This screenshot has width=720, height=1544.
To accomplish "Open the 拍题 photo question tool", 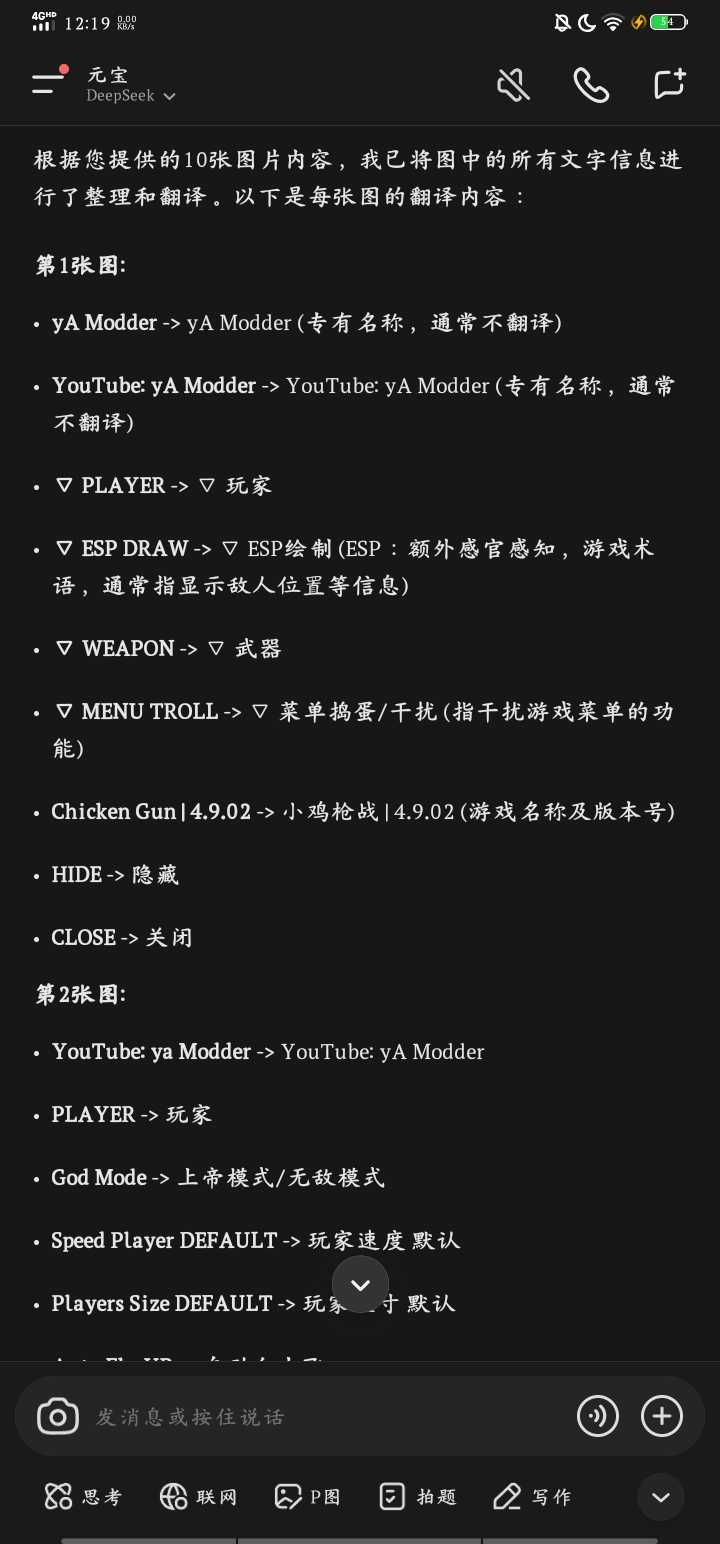I will click(x=418, y=1497).
